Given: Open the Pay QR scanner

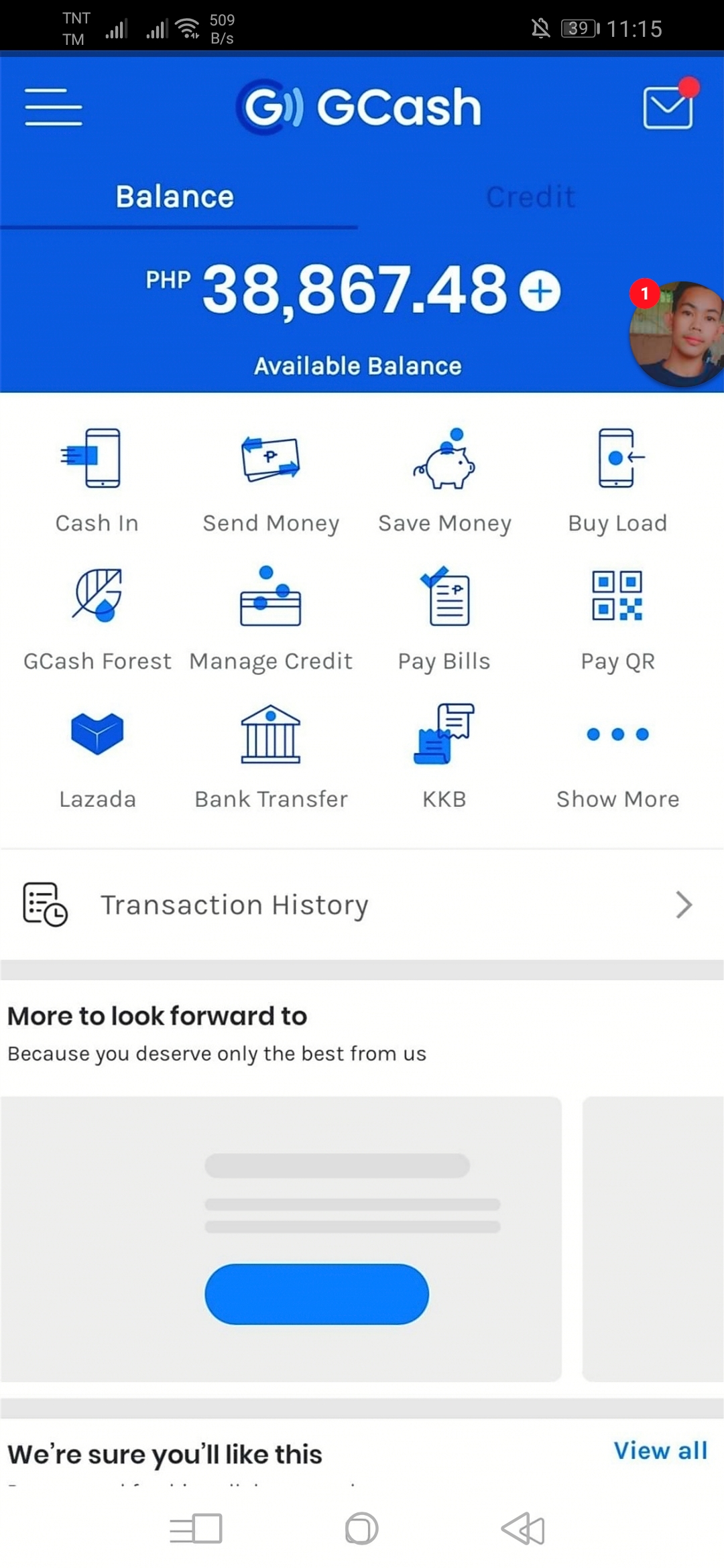Looking at the screenshot, I should [x=617, y=618].
